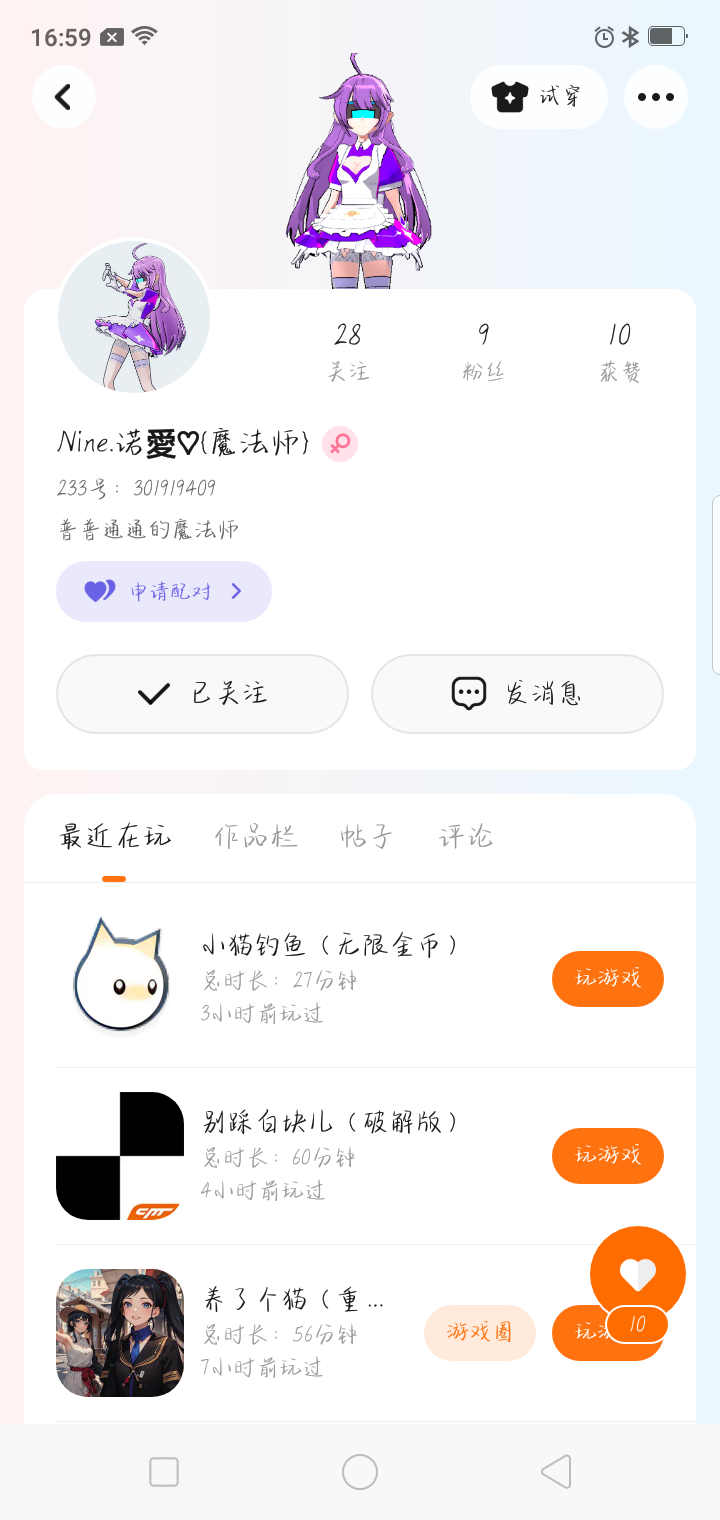
Task: Tap the 试穿 outfit button
Action: pos(539,97)
